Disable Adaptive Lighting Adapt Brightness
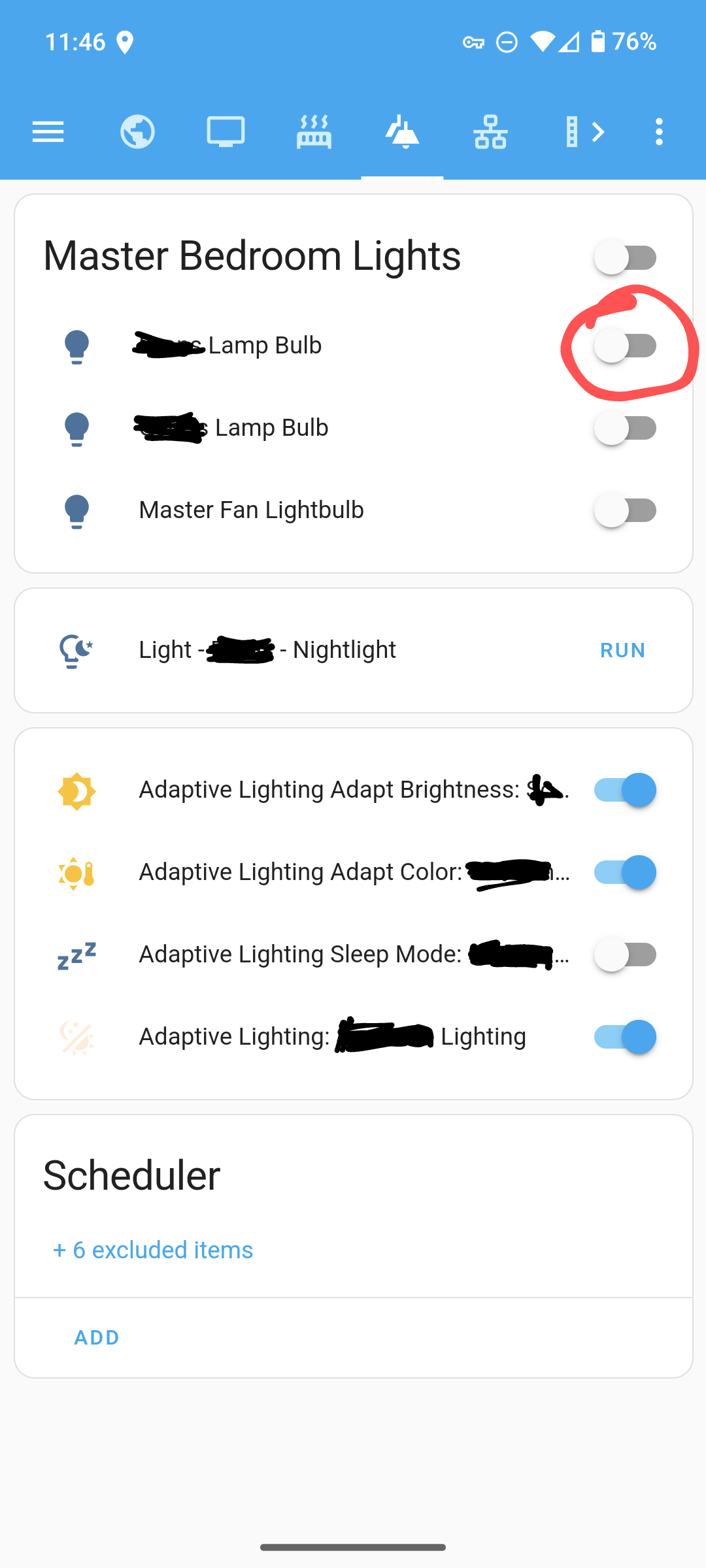The width and height of the screenshot is (706, 1568). pos(625,790)
